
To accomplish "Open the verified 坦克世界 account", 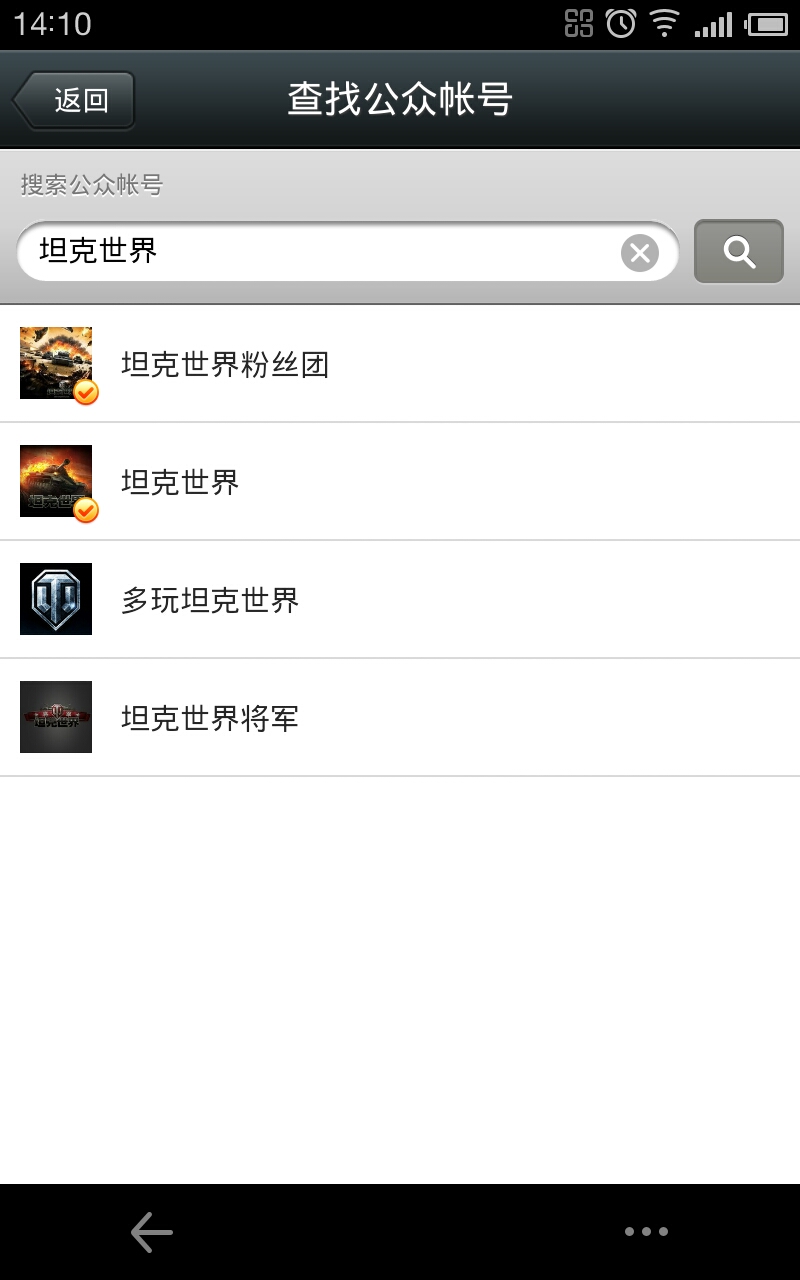I will pos(400,482).
